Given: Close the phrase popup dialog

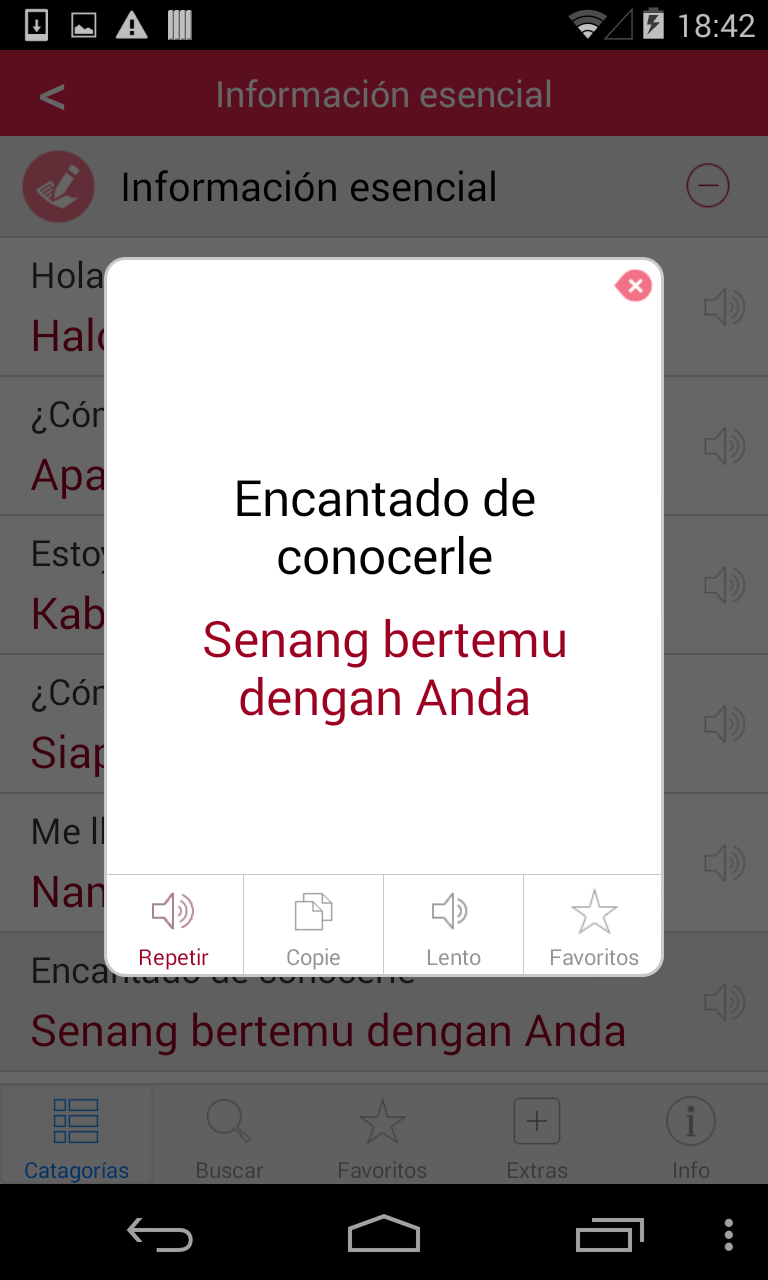Looking at the screenshot, I should [634, 286].
